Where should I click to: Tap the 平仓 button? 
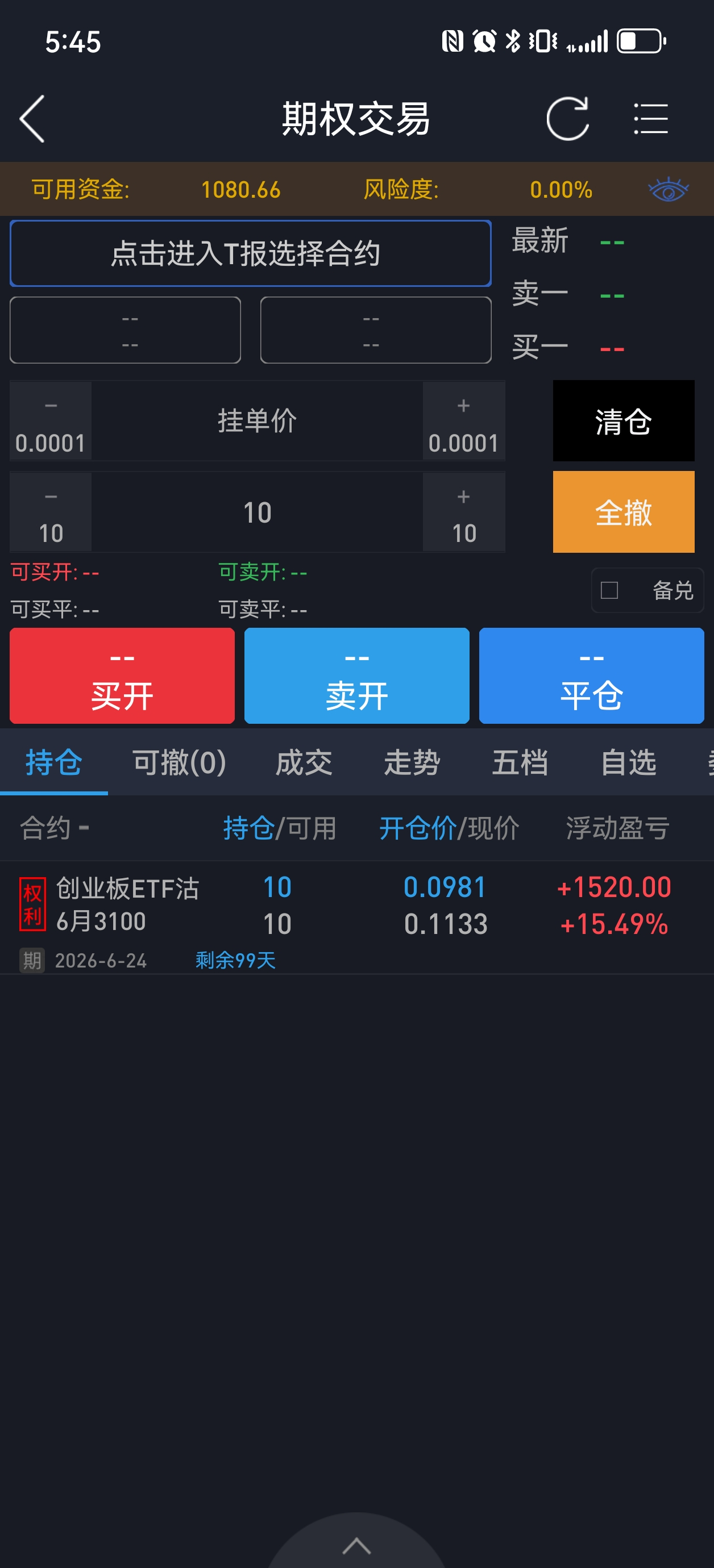pos(591,675)
